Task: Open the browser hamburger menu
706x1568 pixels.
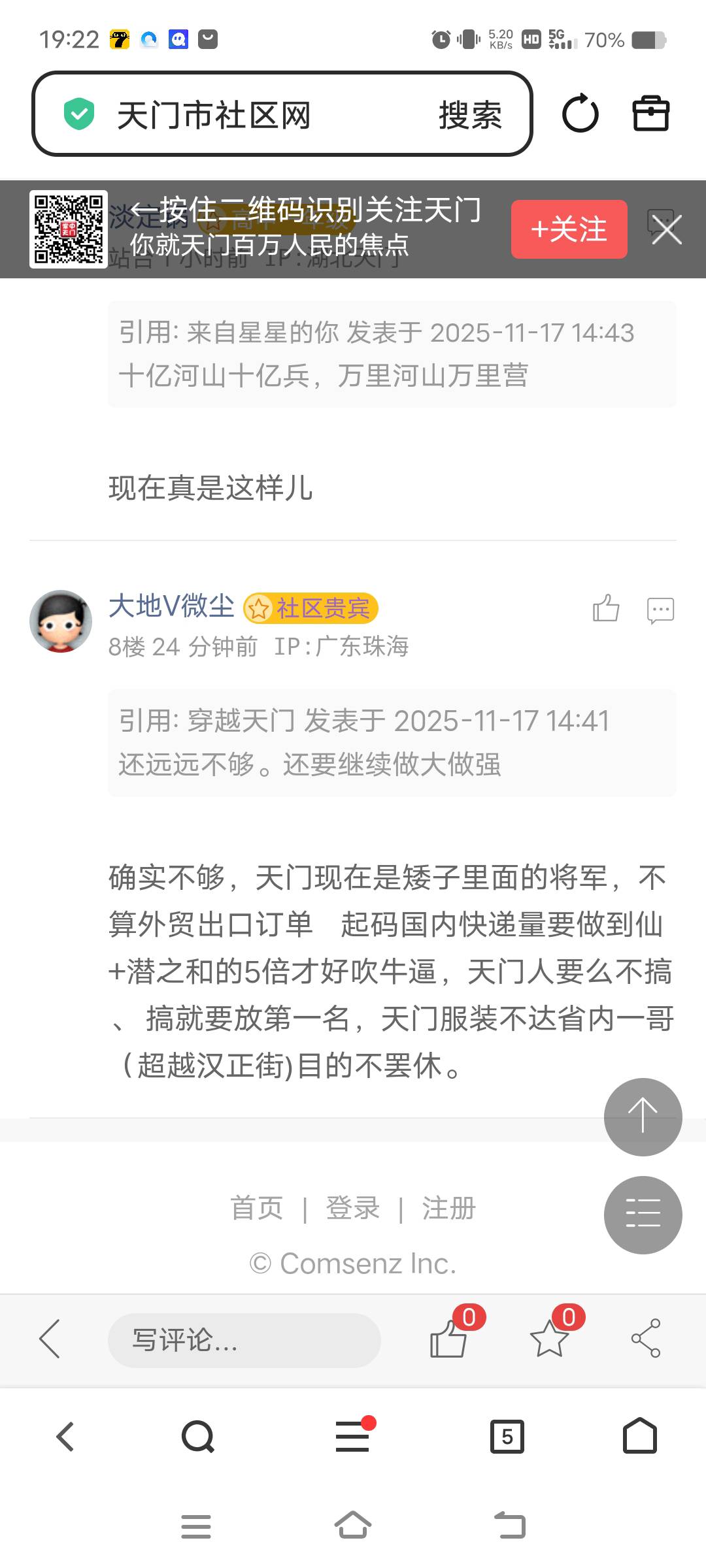Action: [x=353, y=1437]
